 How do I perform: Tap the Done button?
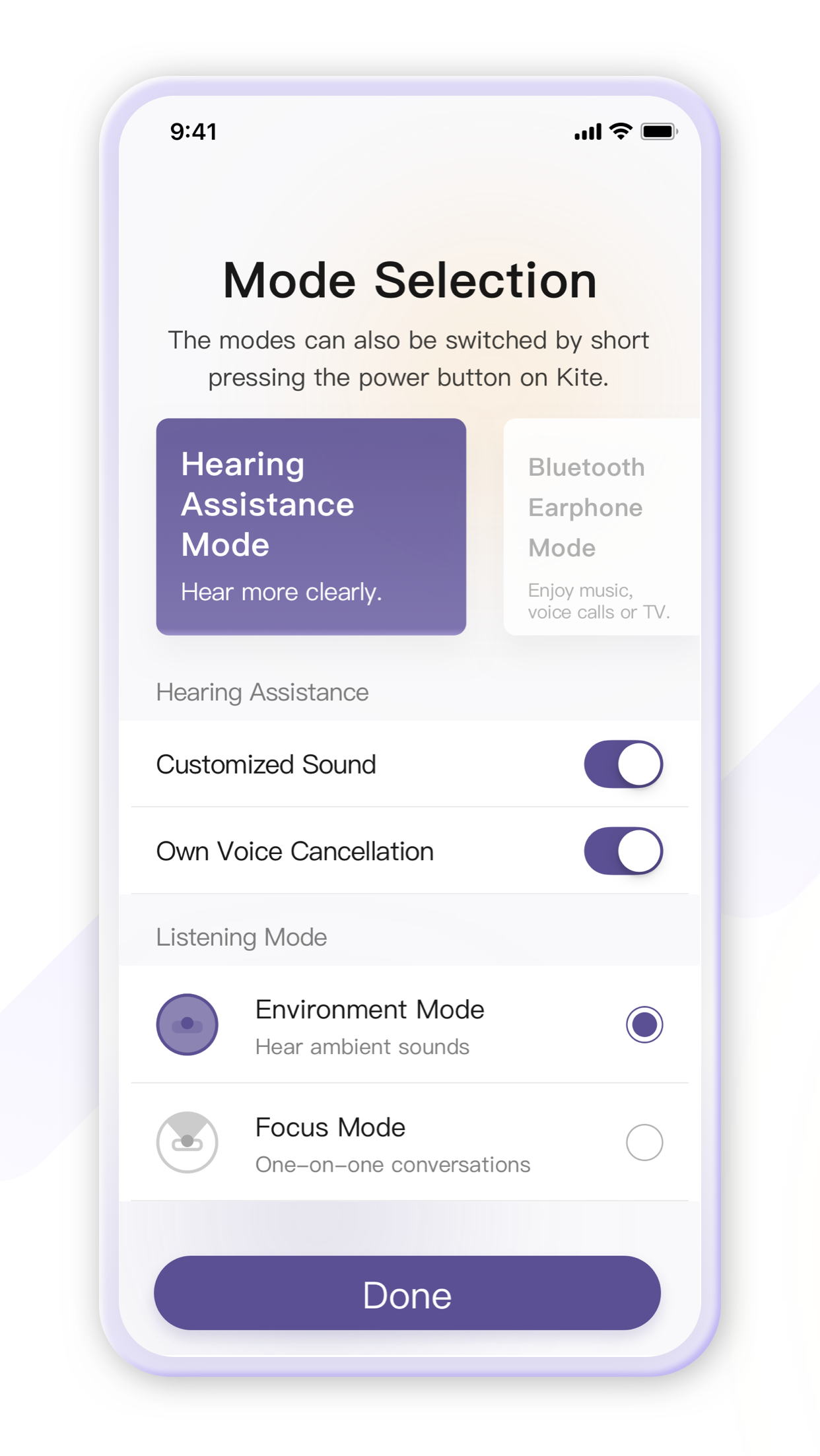[x=407, y=1293]
